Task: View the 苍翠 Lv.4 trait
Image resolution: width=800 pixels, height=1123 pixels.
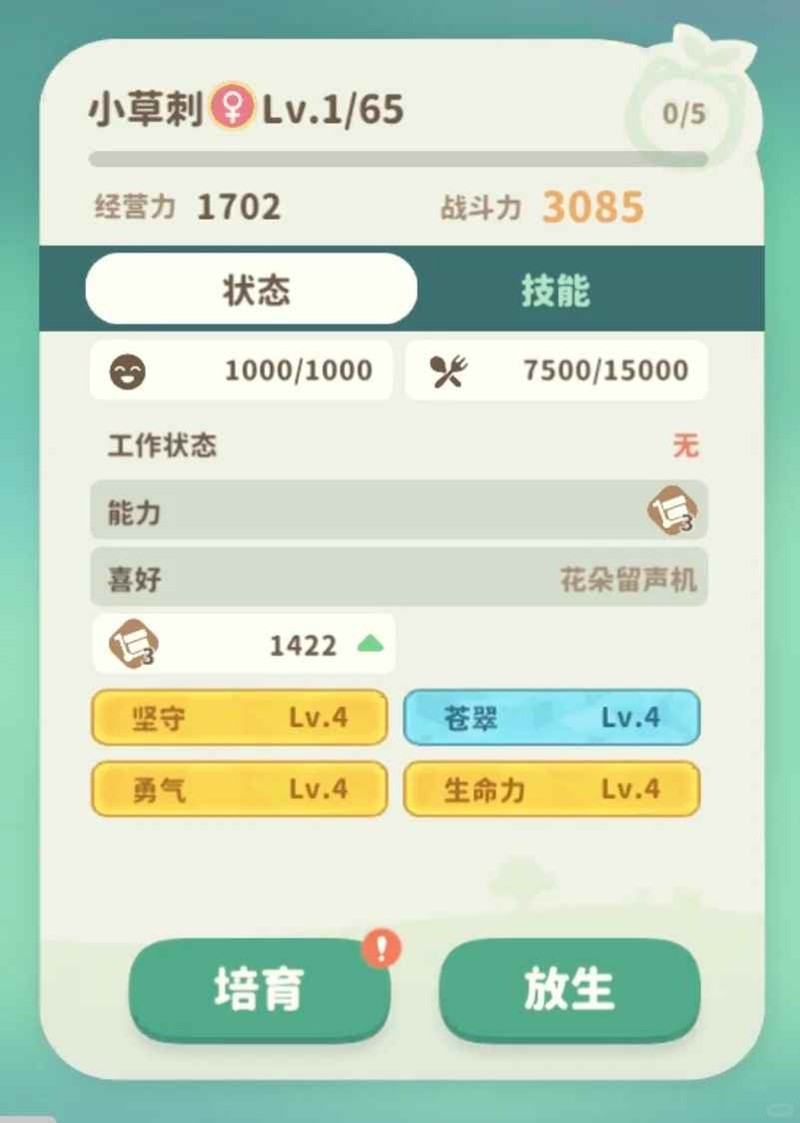Action: coord(551,717)
